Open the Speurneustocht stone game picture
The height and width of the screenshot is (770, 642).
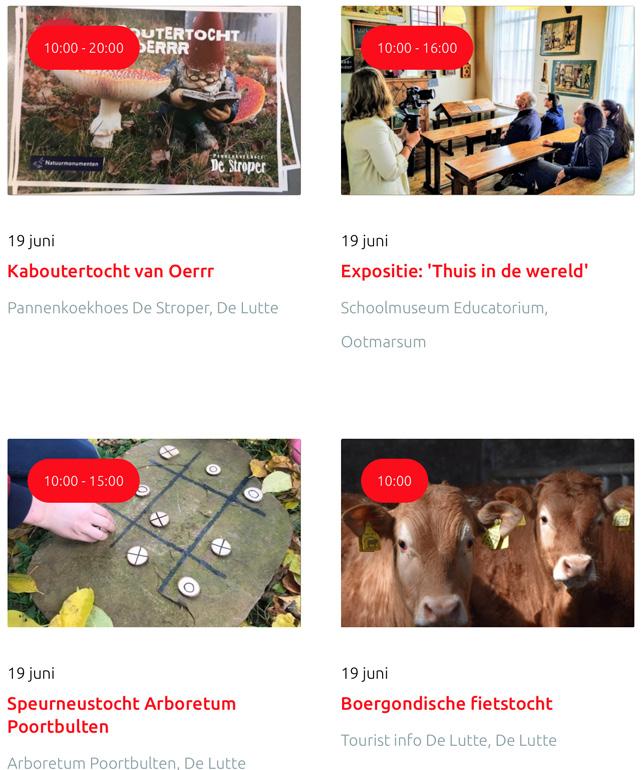pos(154,533)
